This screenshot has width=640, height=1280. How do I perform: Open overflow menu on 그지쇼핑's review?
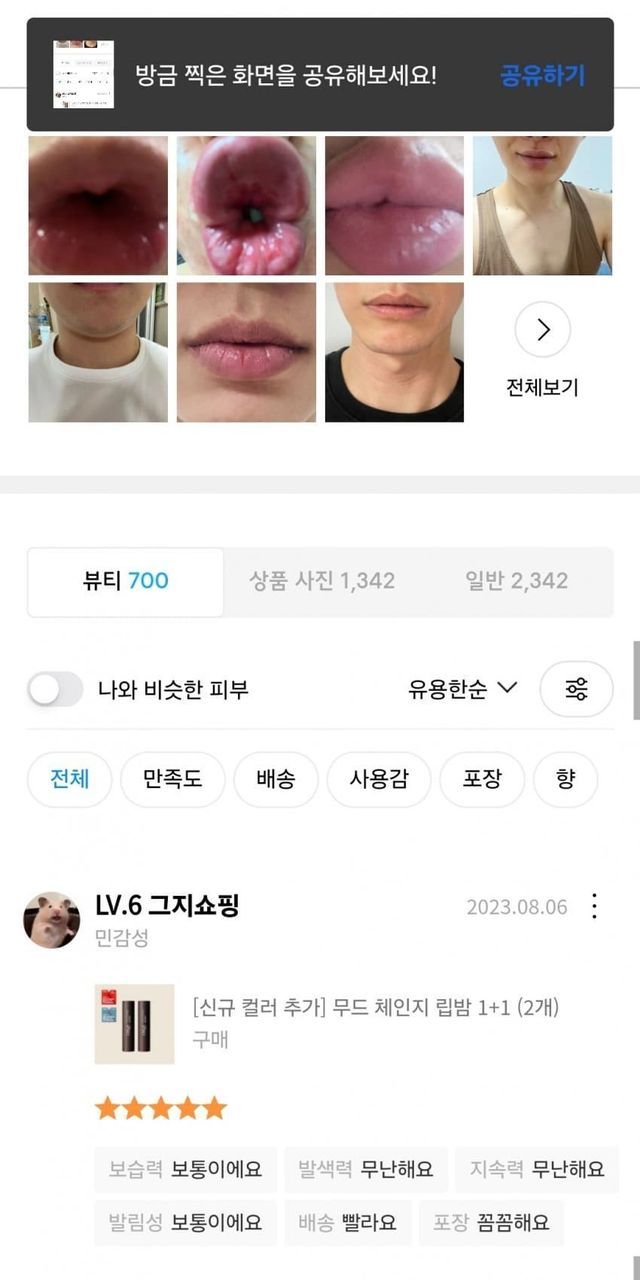(595, 907)
